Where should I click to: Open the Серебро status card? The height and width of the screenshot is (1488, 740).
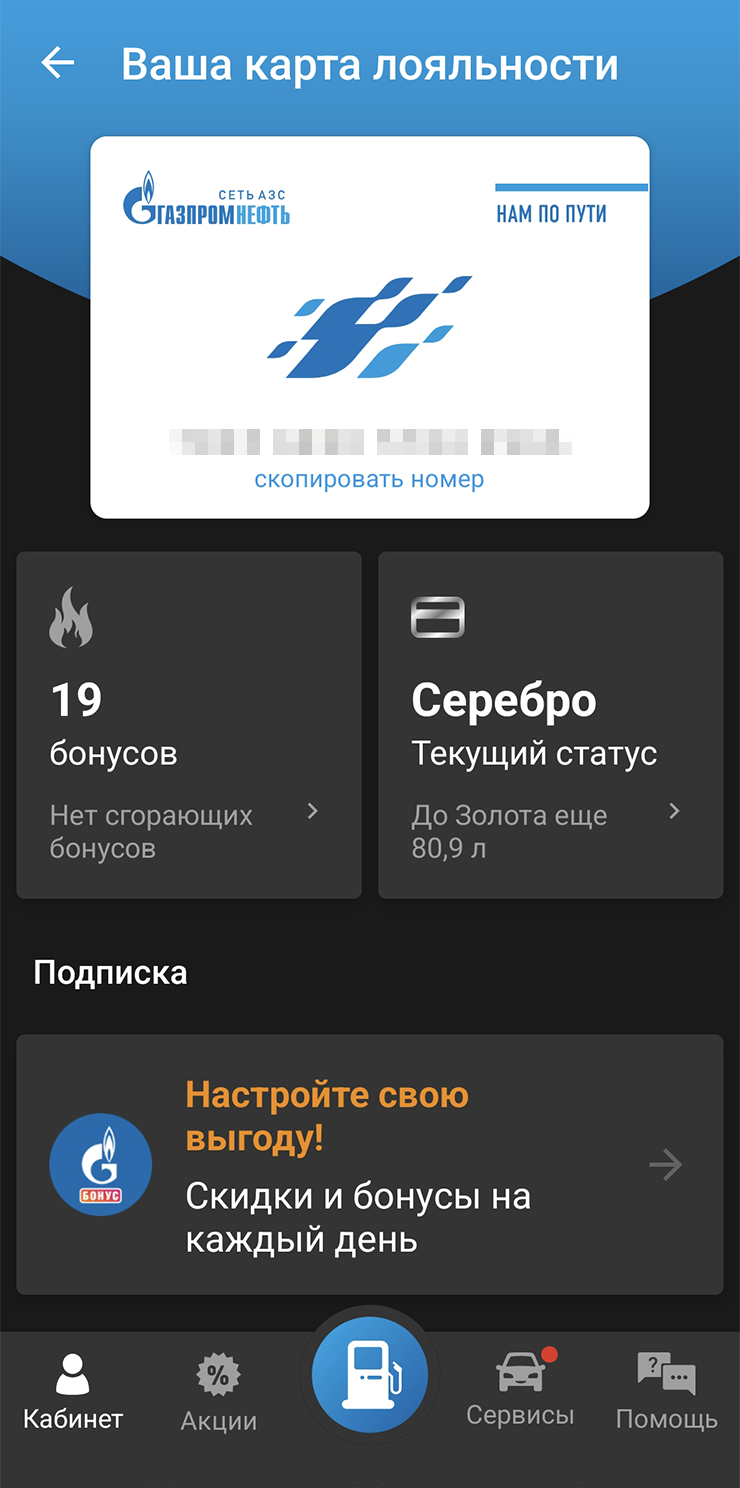point(550,725)
